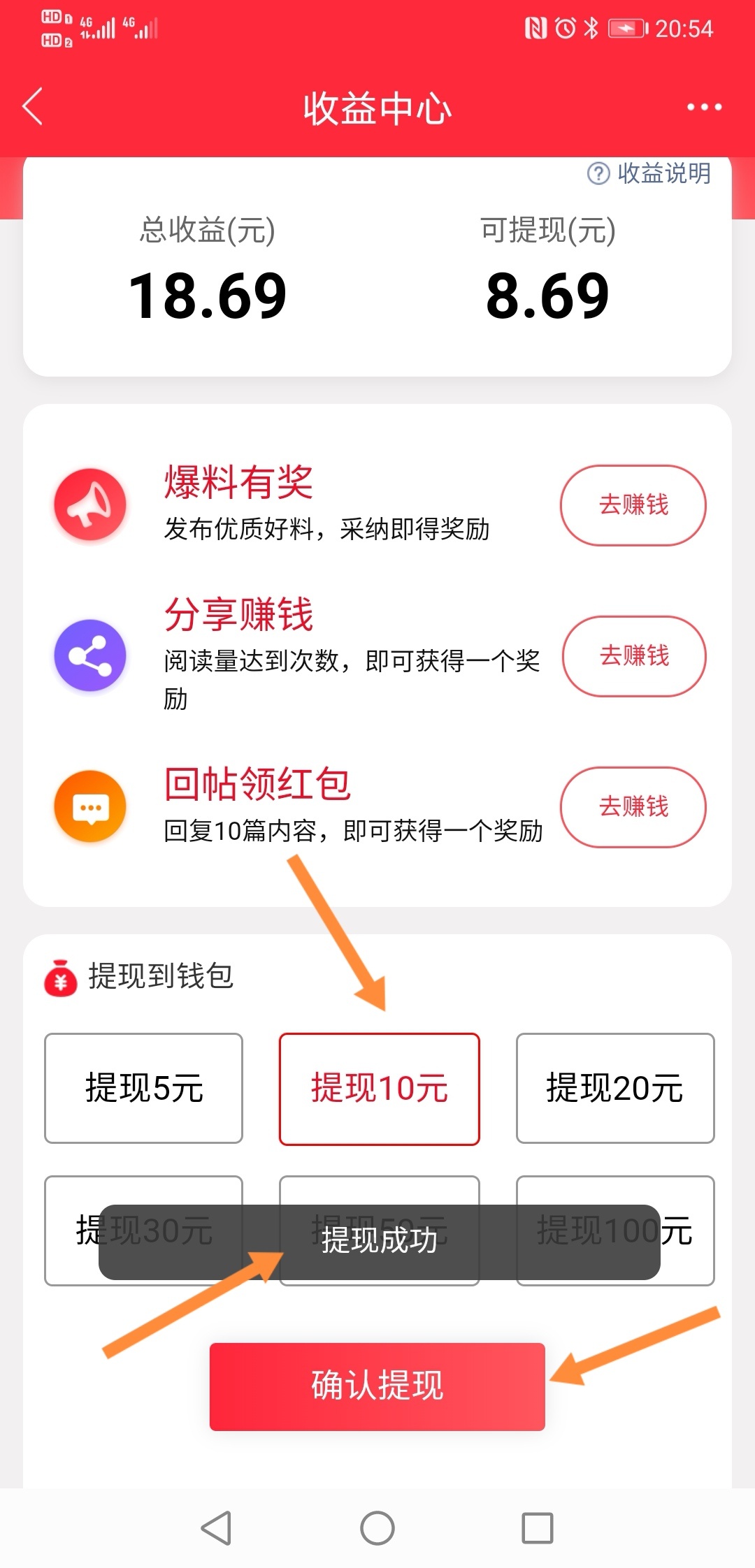
Task: Tap the system home button
Action: (377, 1528)
